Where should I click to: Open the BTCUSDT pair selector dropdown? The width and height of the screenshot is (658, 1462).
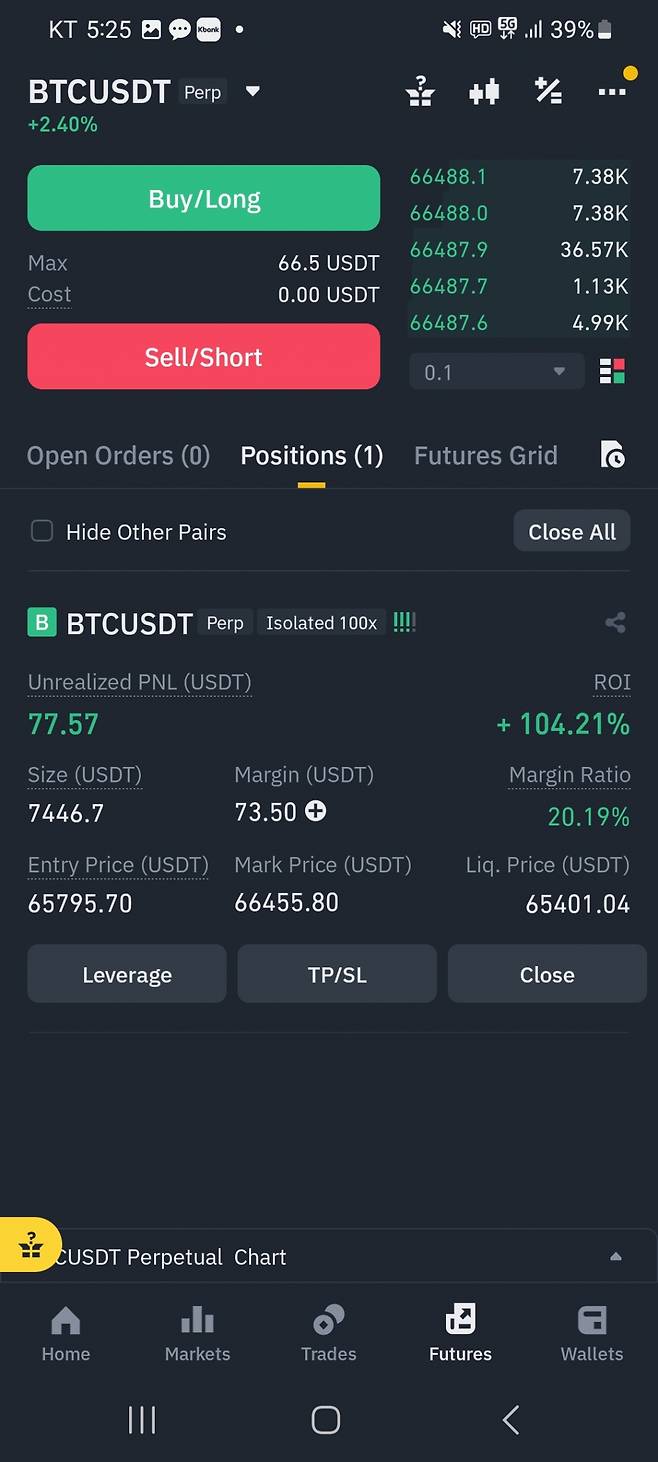(x=253, y=92)
